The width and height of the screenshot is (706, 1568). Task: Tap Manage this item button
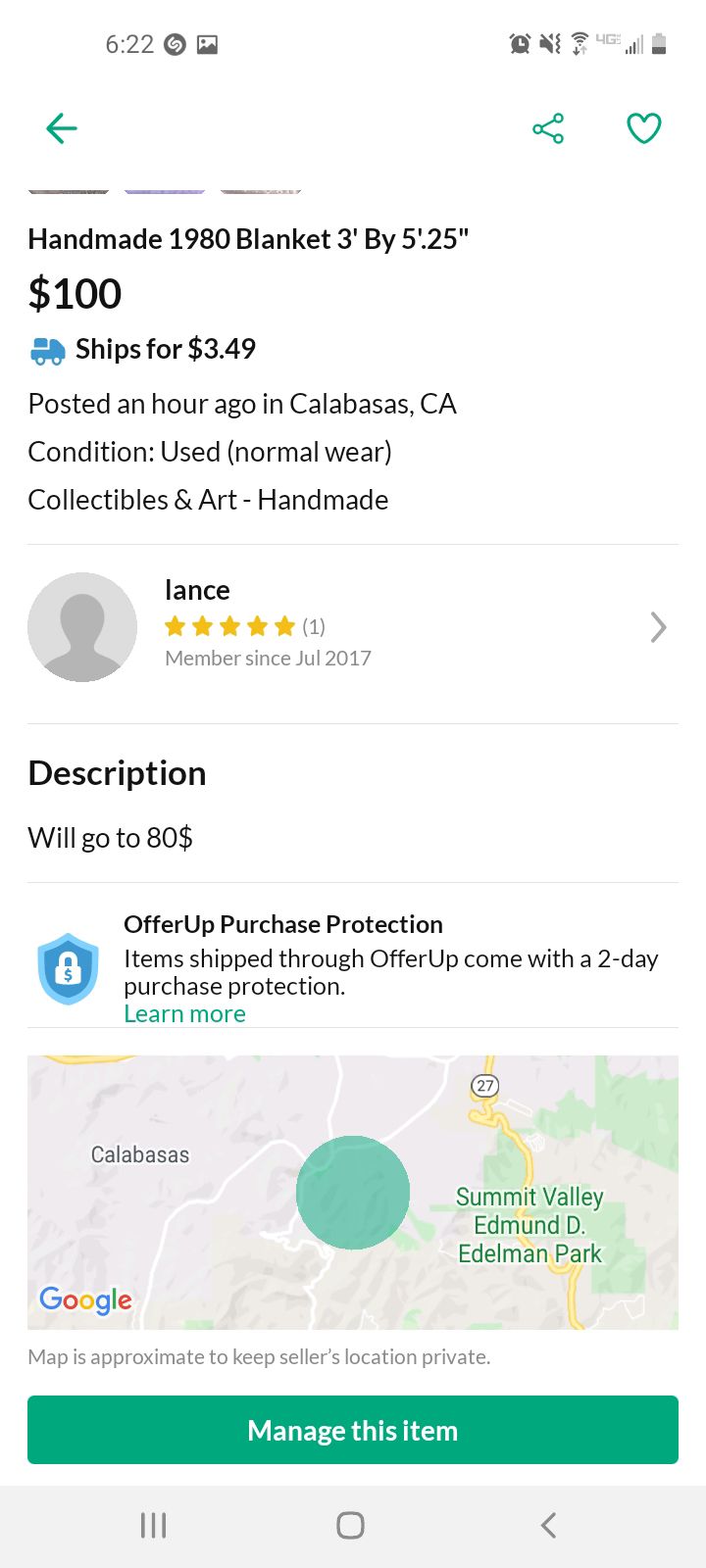coord(353,1430)
